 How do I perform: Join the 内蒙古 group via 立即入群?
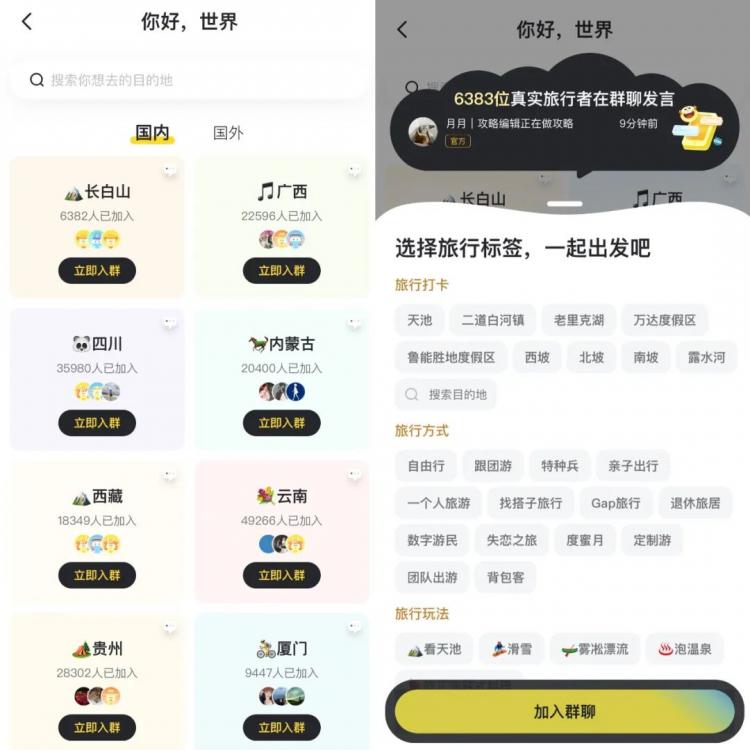click(x=281, y=423)
